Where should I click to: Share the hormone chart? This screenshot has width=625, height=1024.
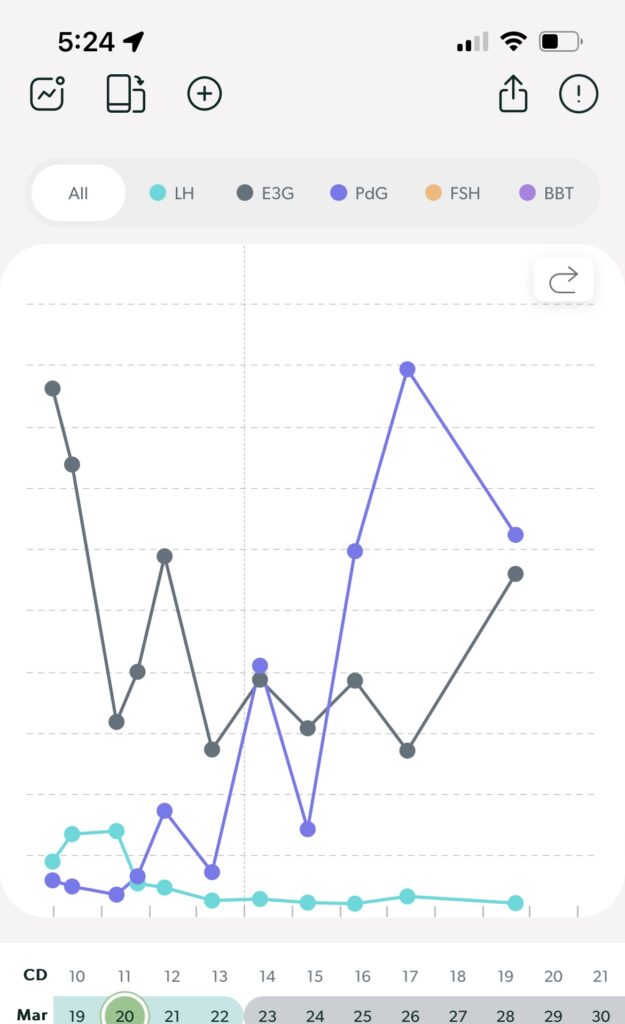pyautogui.click(x=513, y=93)
